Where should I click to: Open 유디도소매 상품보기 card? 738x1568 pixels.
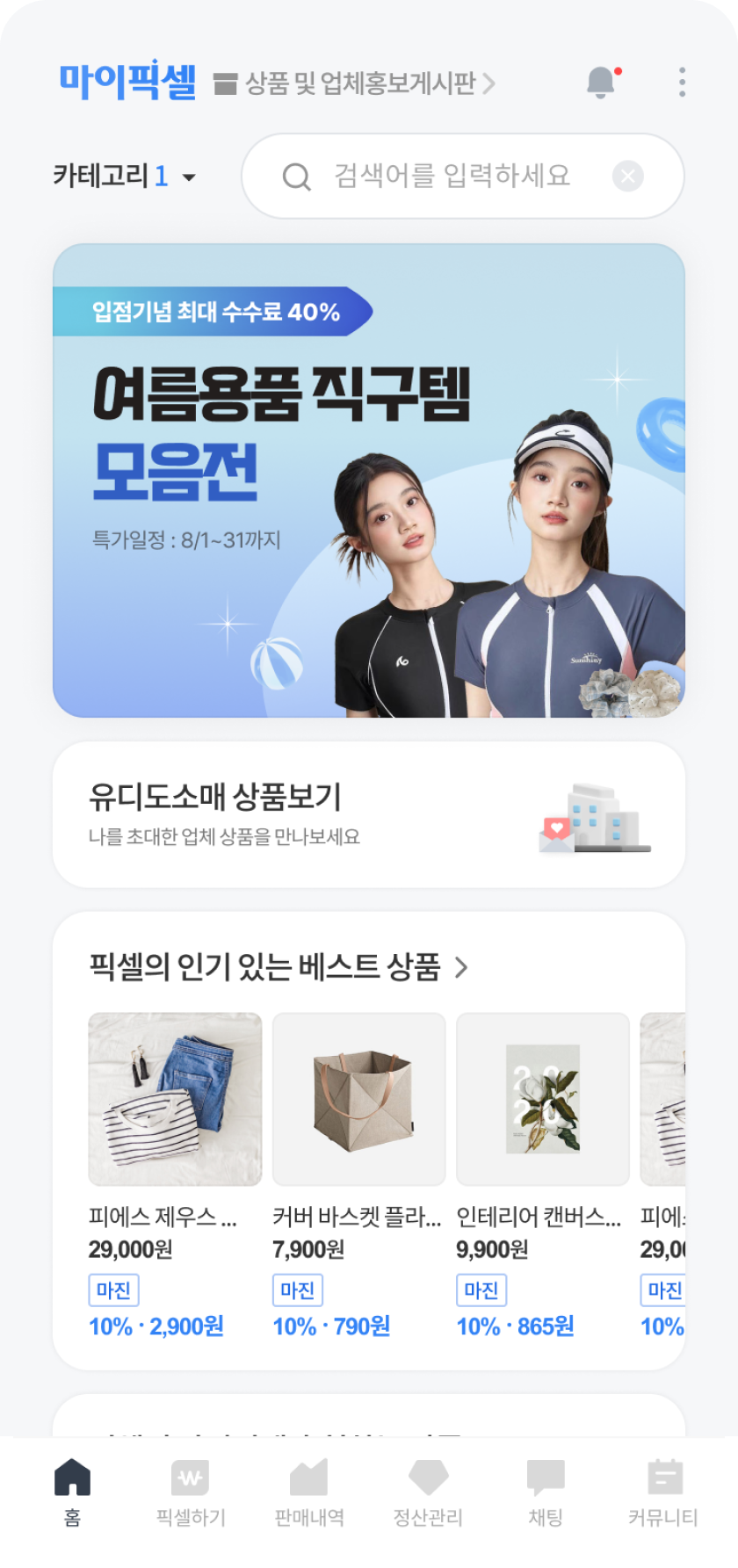pos(369,814)
